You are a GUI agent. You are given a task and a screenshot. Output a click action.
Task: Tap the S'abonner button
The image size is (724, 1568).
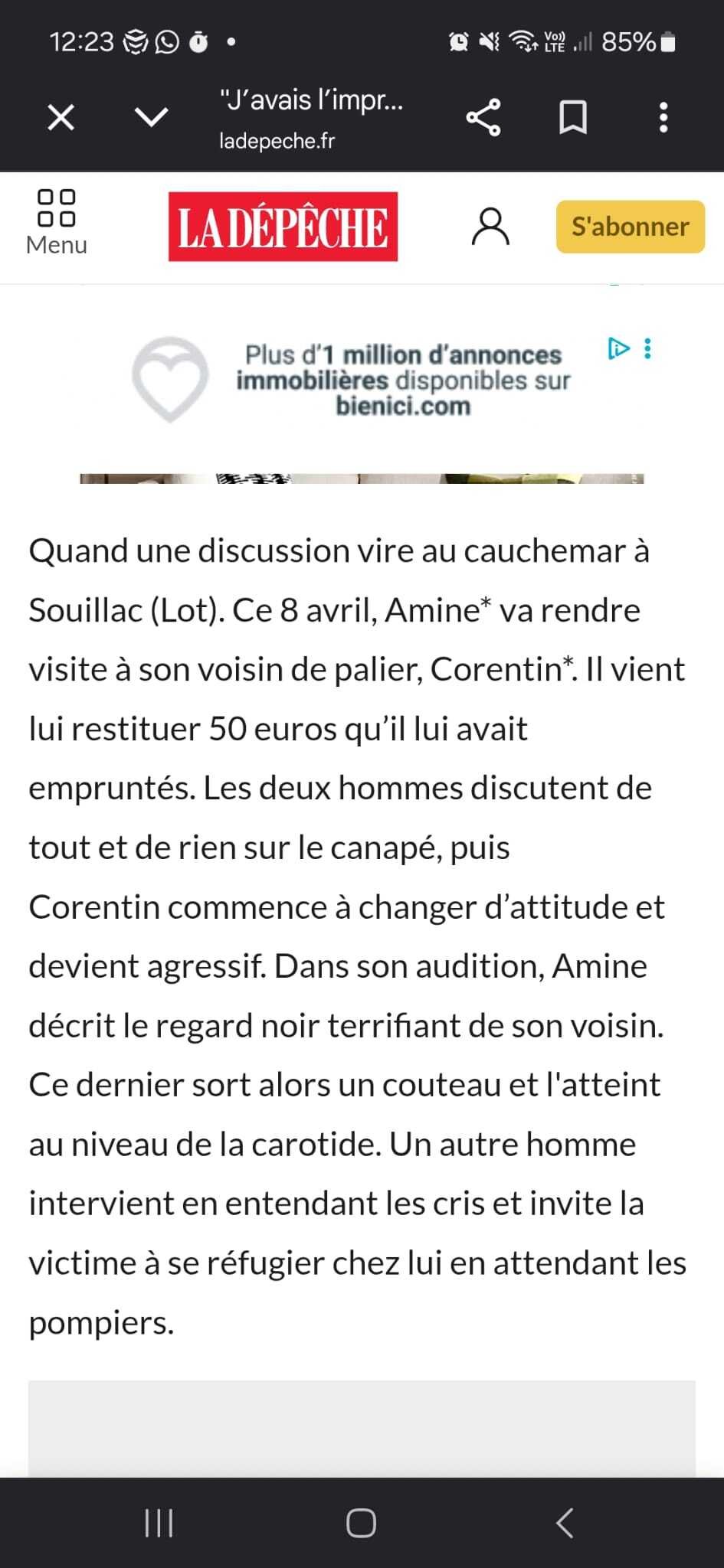click(x=630, y=227)
